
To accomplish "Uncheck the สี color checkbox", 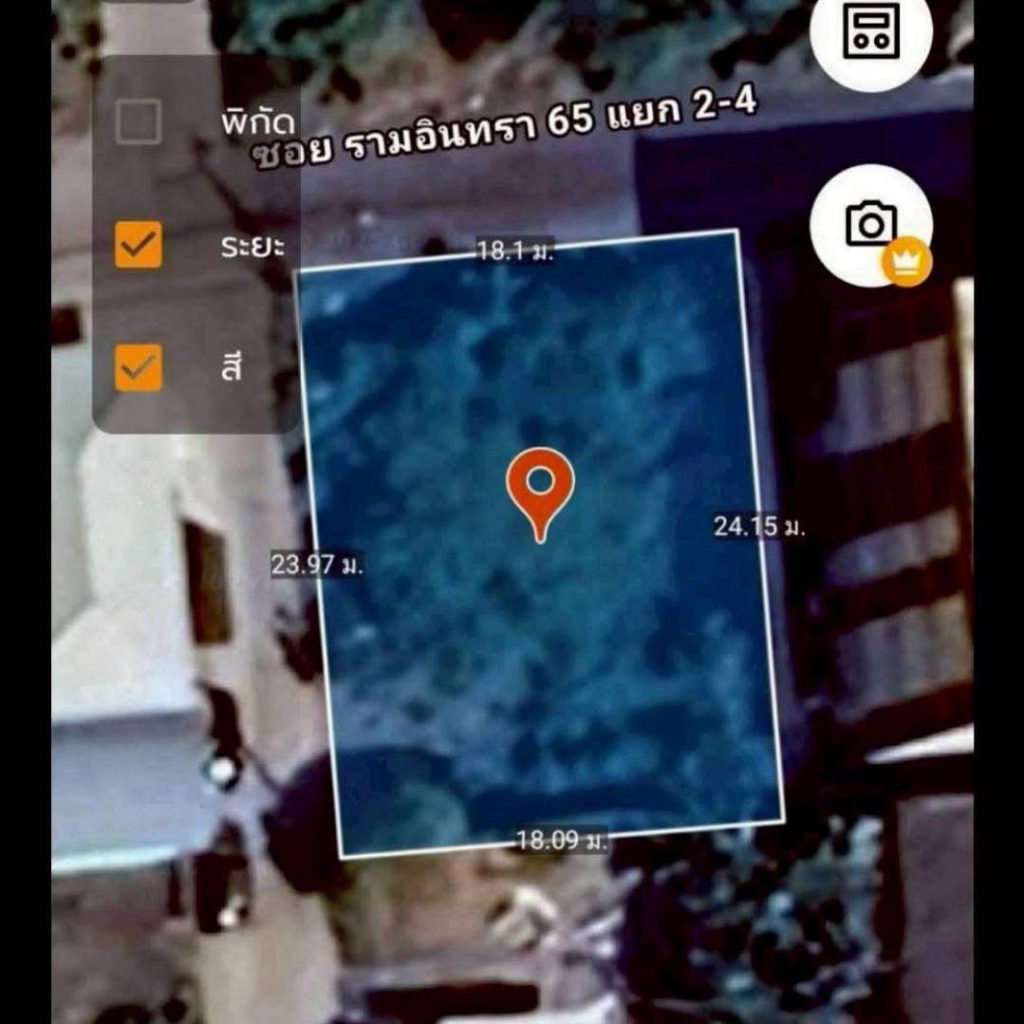I will click(x=138, y=367).
